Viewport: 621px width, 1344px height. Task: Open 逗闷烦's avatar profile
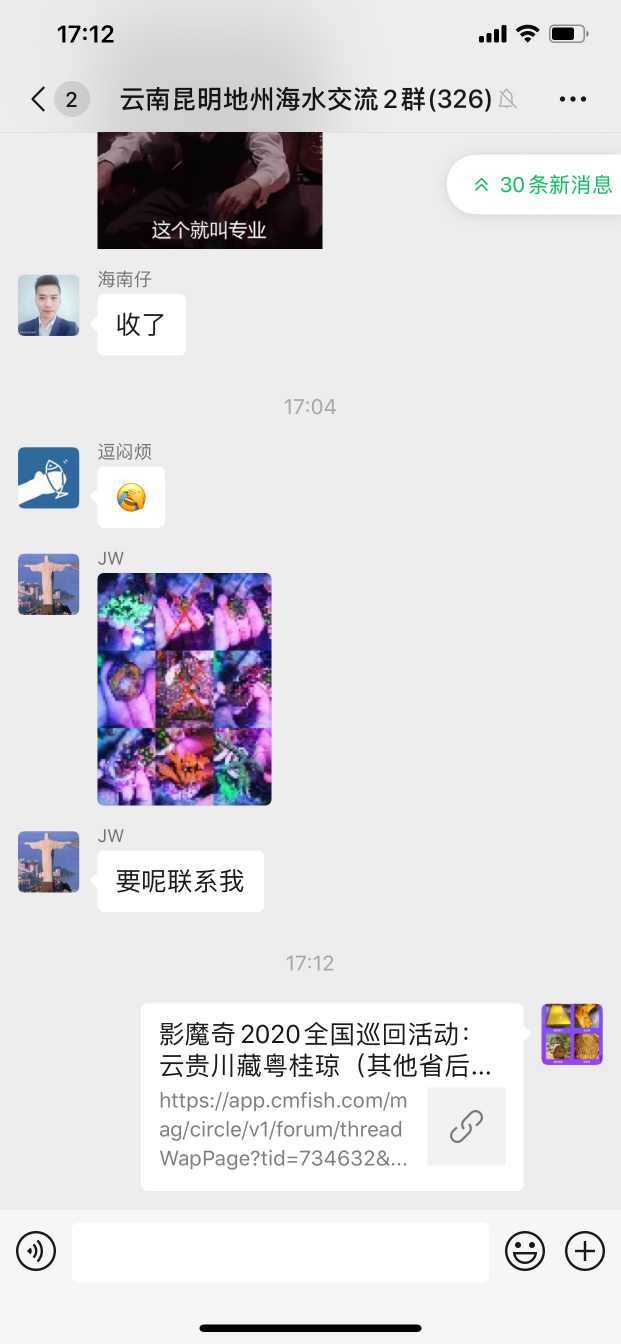[48, 478]
